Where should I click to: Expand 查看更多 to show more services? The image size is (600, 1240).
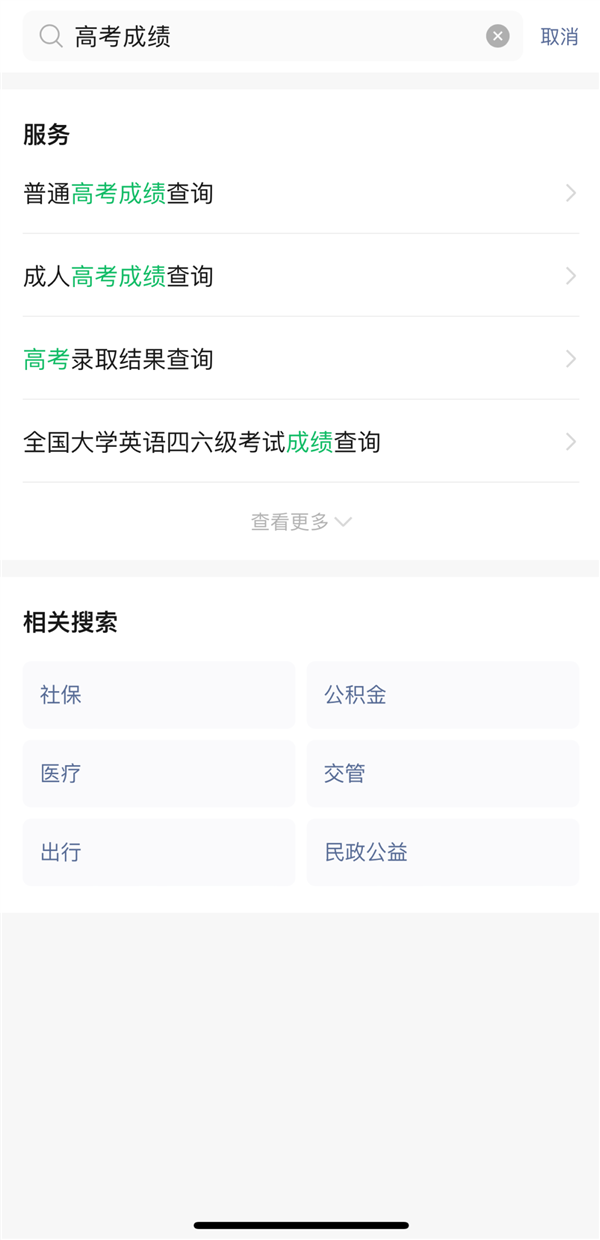pyautogui.click(x=300, y=521)
